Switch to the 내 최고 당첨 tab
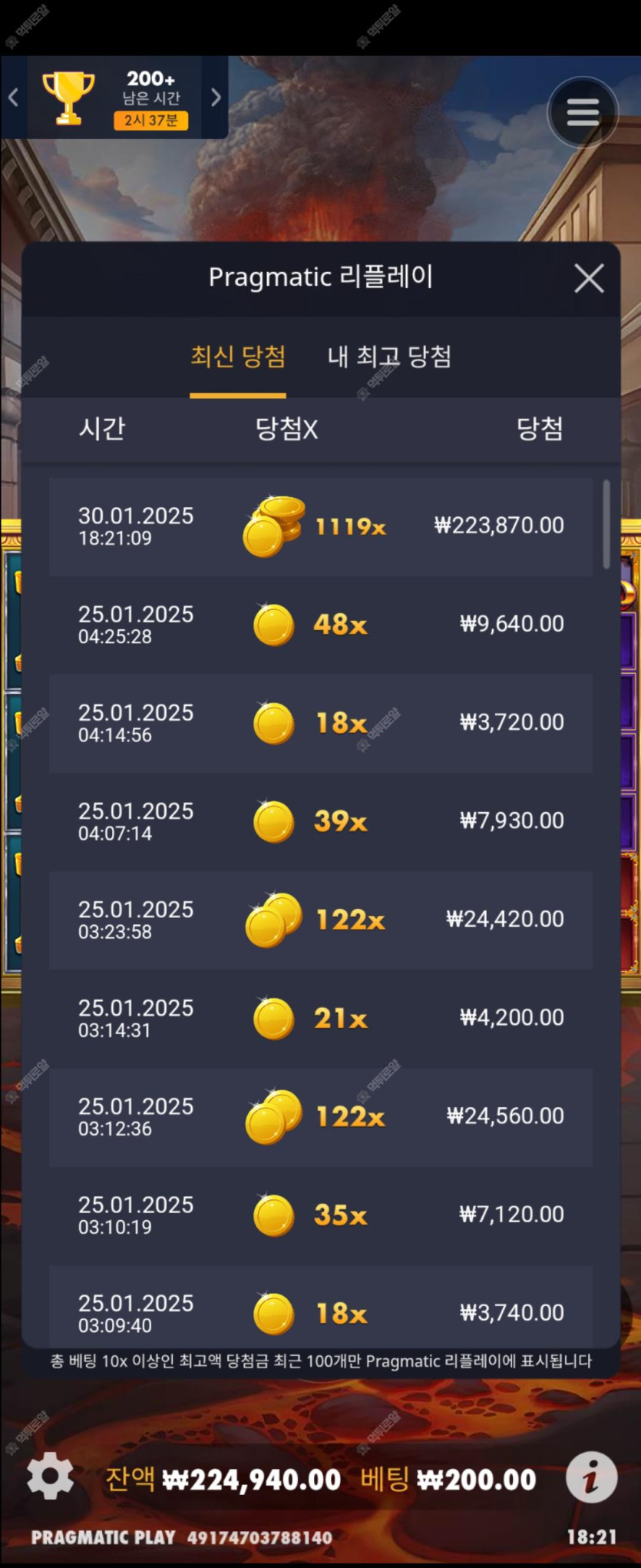 pos(389,356)
